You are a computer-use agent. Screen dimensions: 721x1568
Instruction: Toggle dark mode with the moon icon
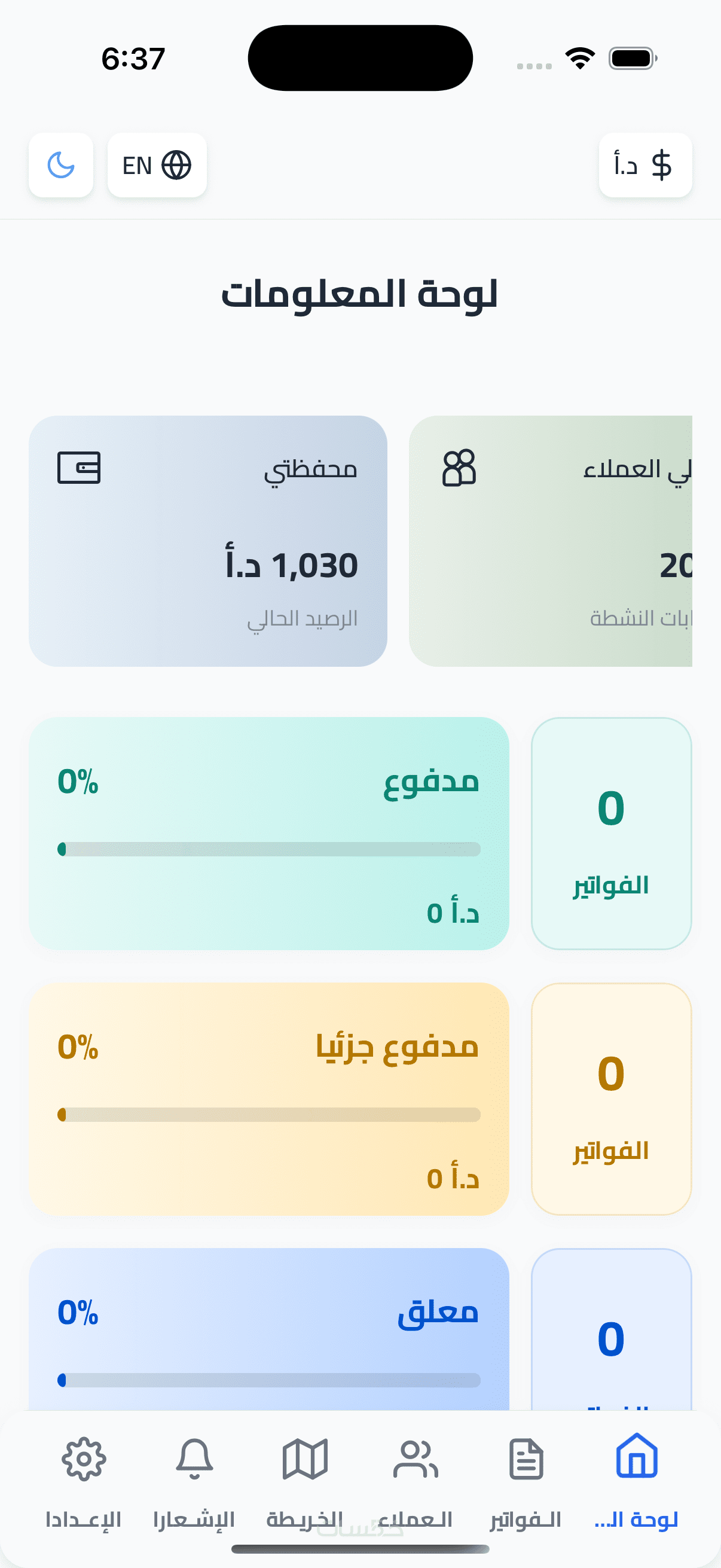coord(61,165)
